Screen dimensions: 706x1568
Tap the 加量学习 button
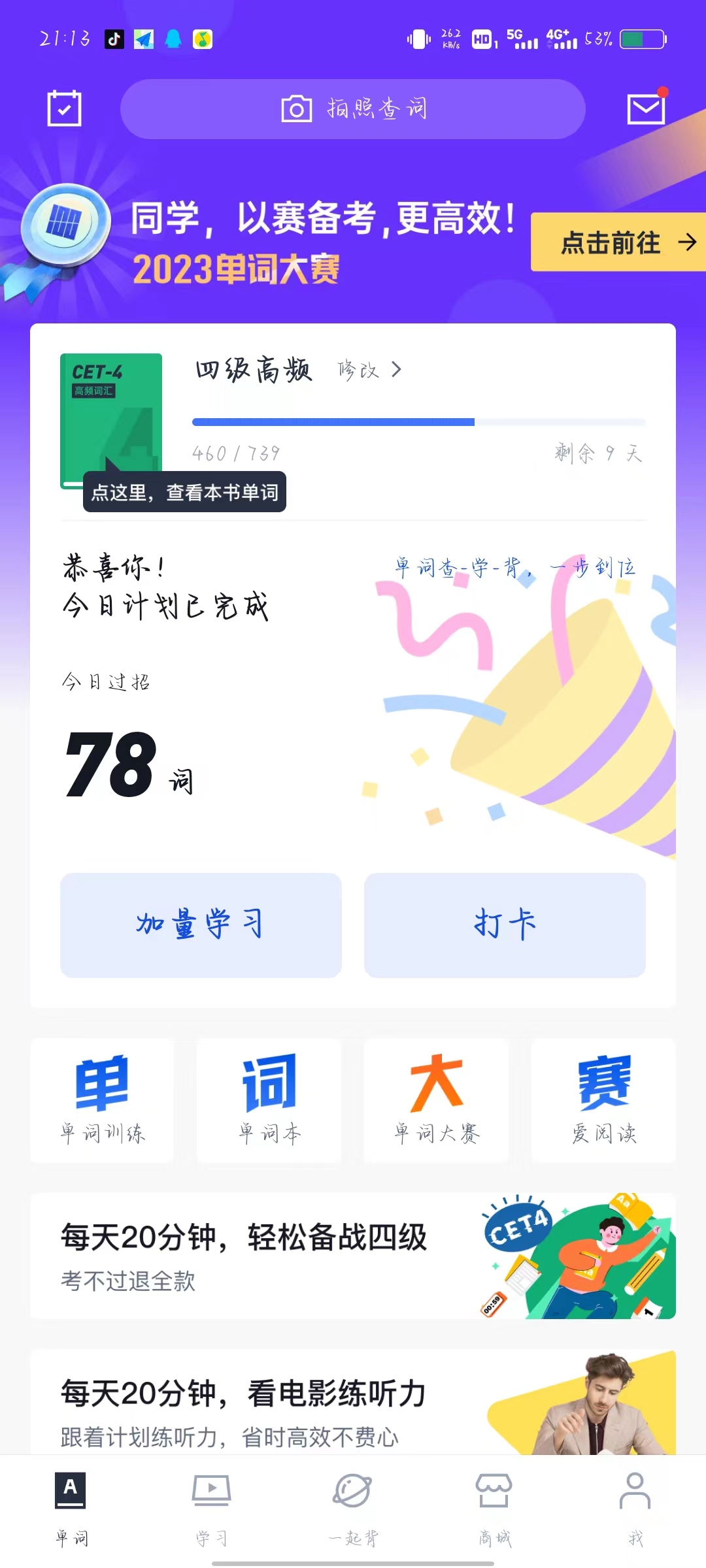tap(201, 925)
